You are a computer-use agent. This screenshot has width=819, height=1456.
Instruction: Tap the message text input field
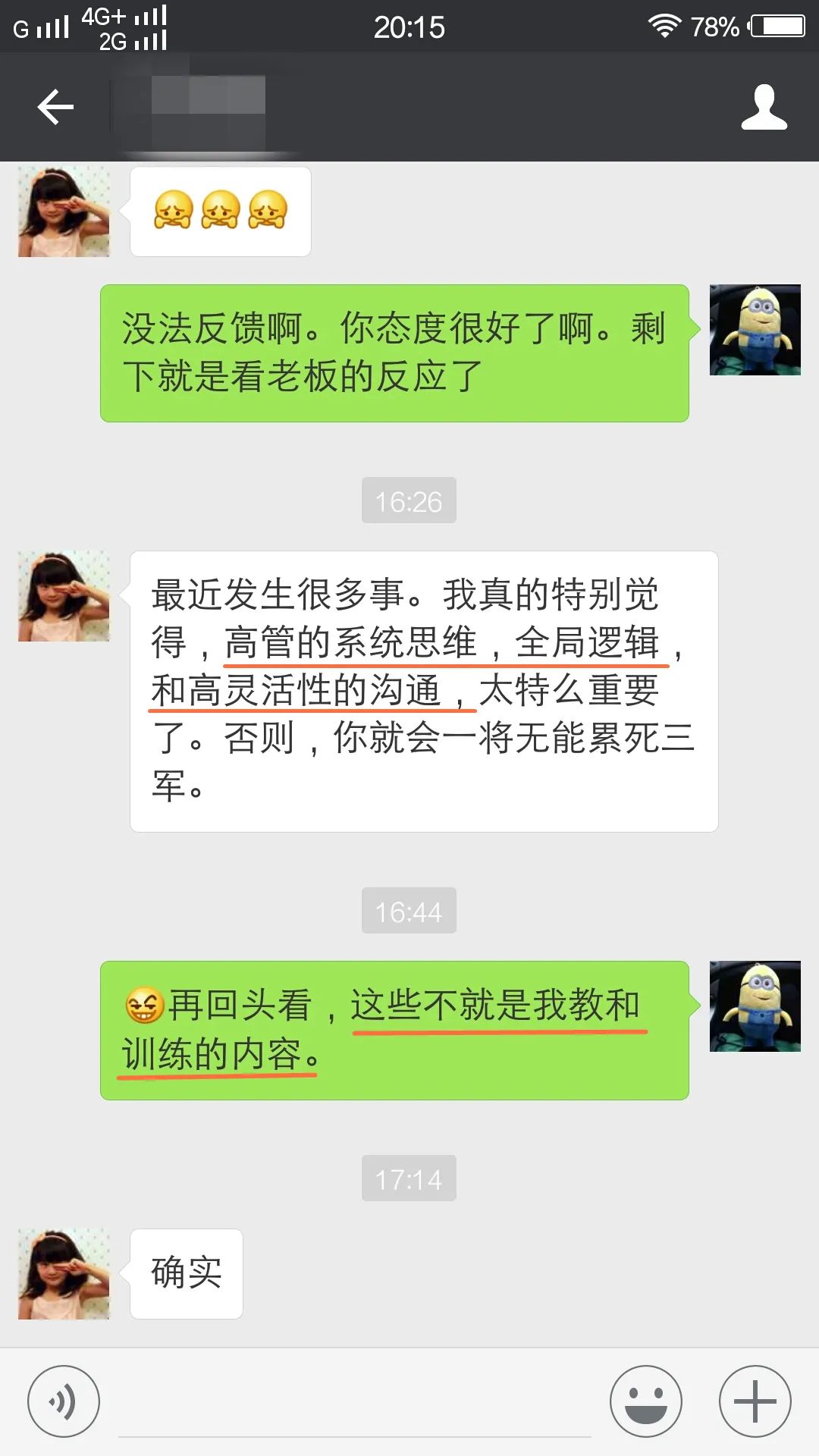(x=355, y=1403)
